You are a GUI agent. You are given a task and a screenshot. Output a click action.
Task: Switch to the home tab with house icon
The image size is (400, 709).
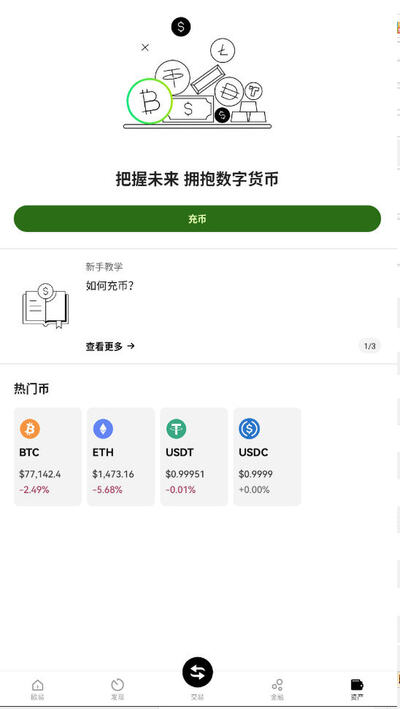pos(38,689)
